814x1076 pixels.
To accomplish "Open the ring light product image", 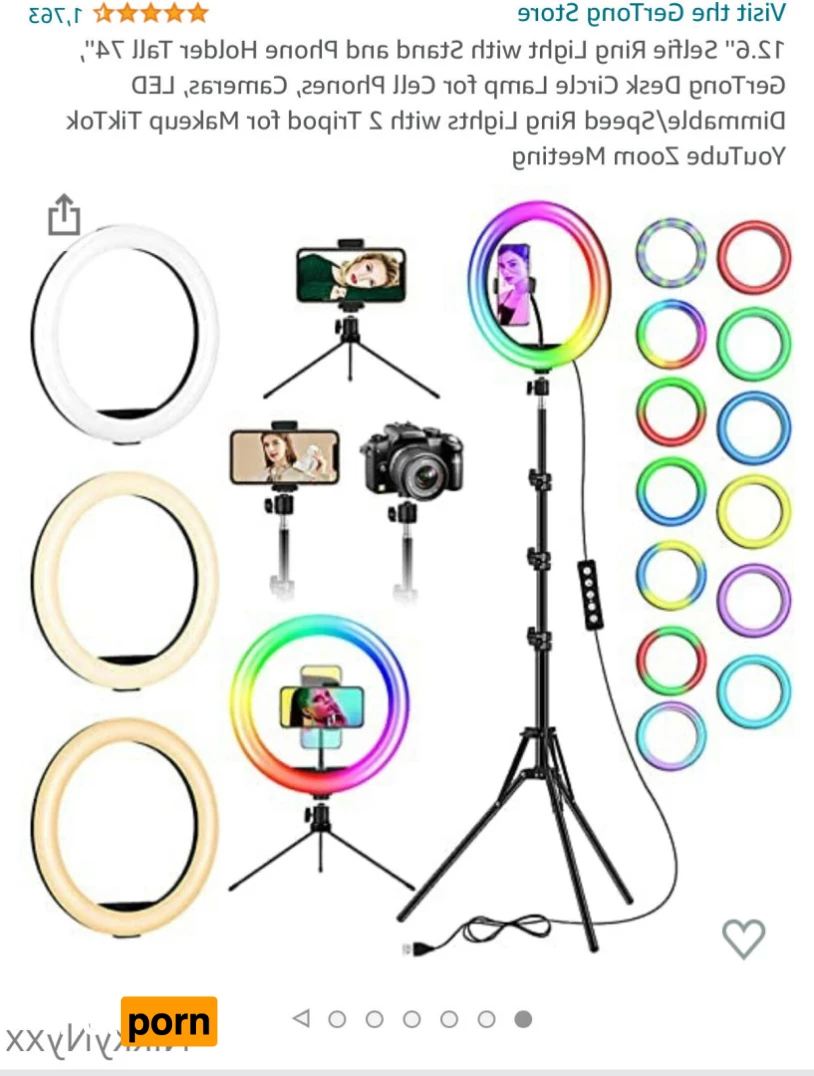I will pos(410,580).
